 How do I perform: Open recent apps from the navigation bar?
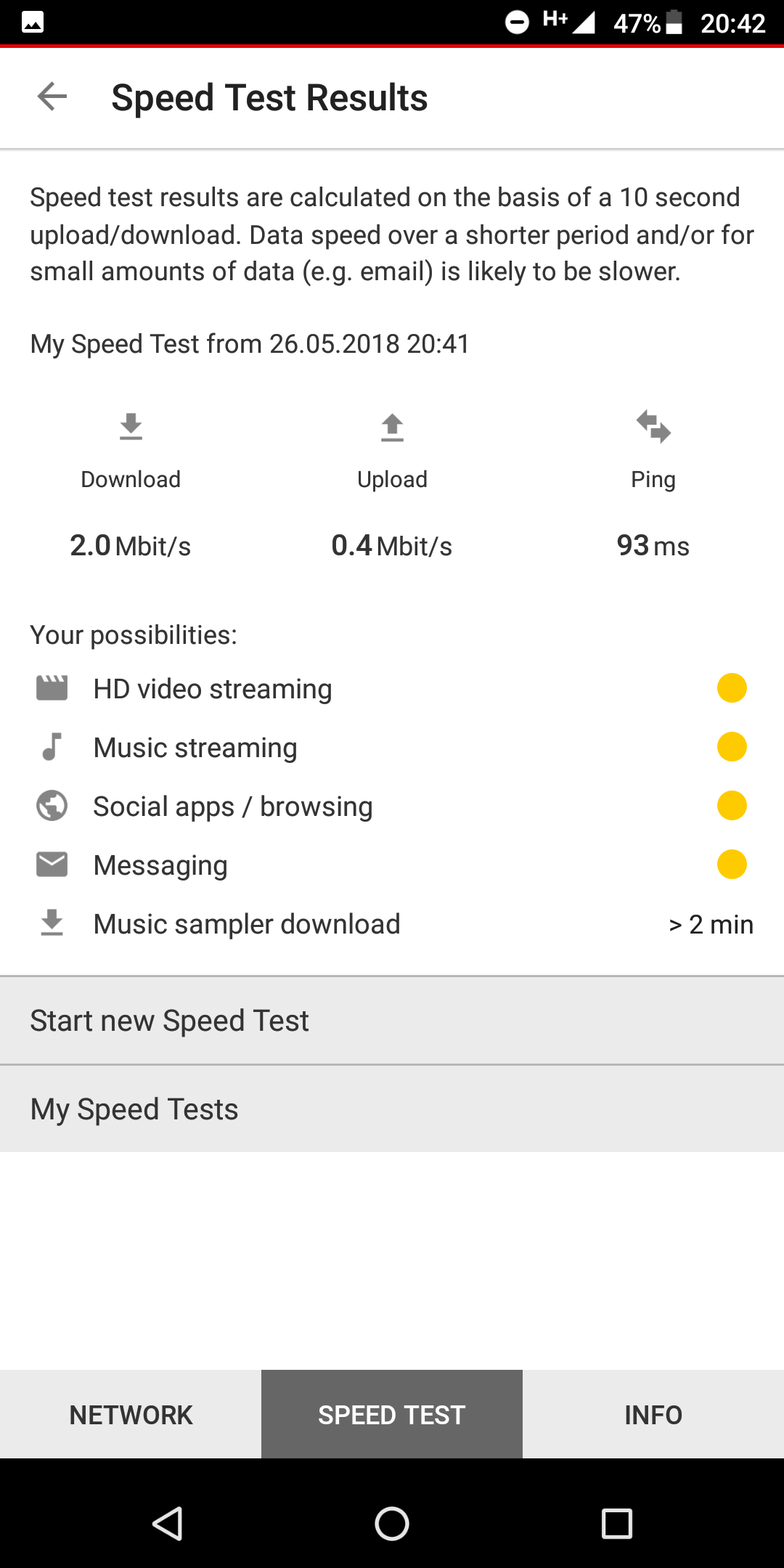coord(617,1523)
